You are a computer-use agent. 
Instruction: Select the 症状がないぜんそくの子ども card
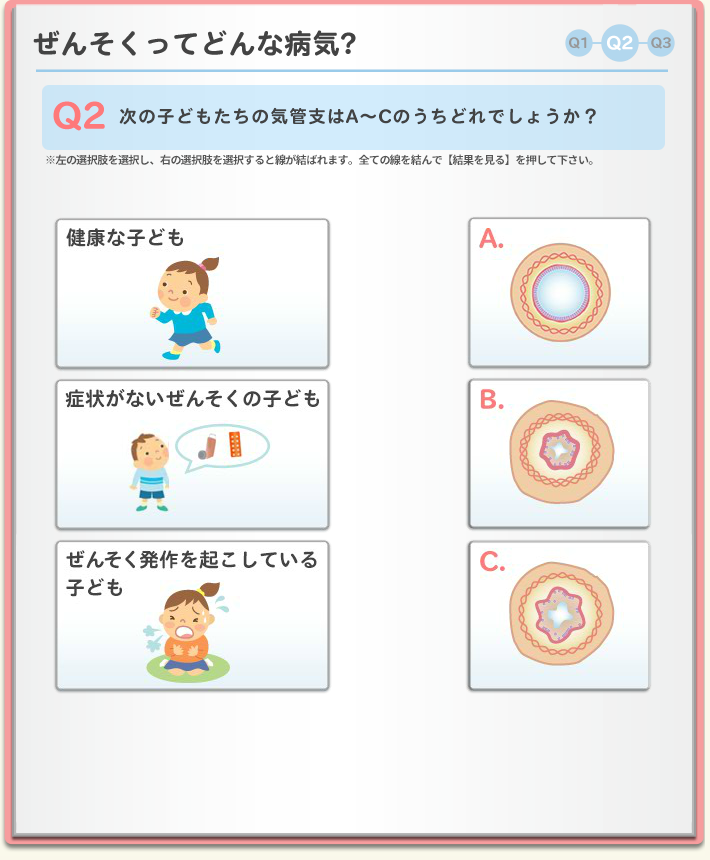192,454
